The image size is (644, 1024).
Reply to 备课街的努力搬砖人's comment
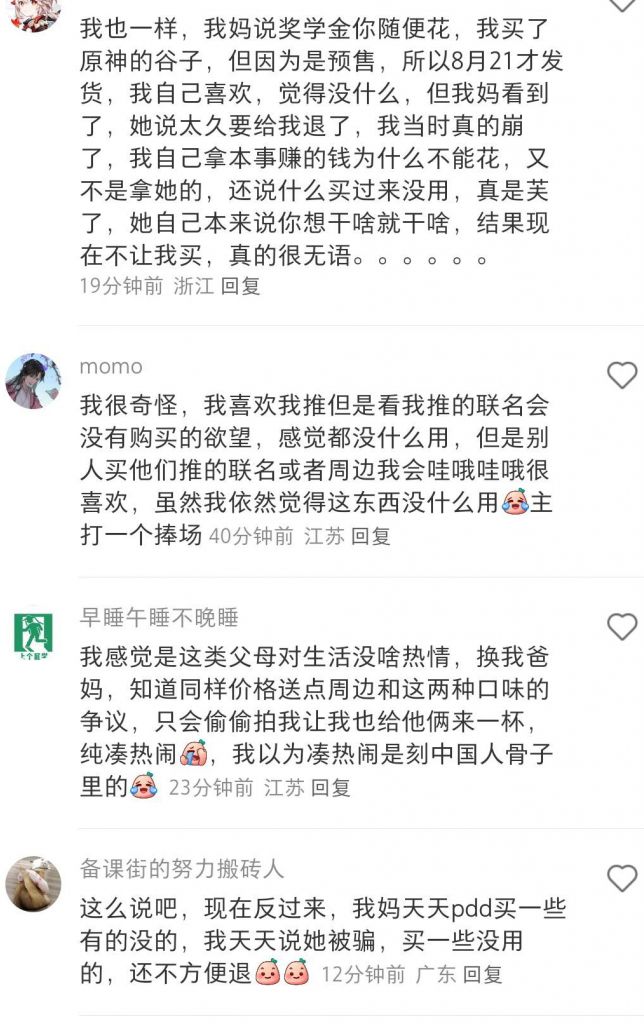pyautogui.click(x=482, y=973)
